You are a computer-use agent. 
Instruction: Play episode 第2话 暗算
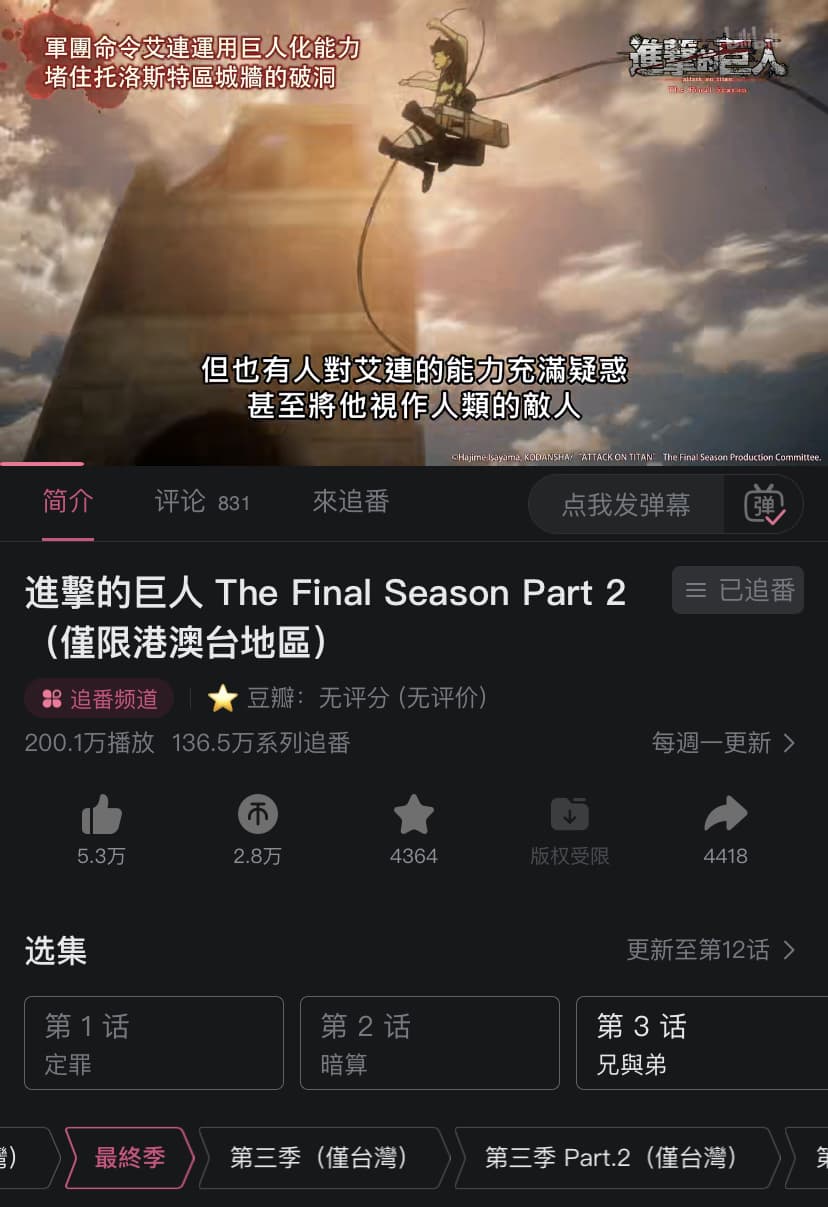click(x=429, y=1043)
